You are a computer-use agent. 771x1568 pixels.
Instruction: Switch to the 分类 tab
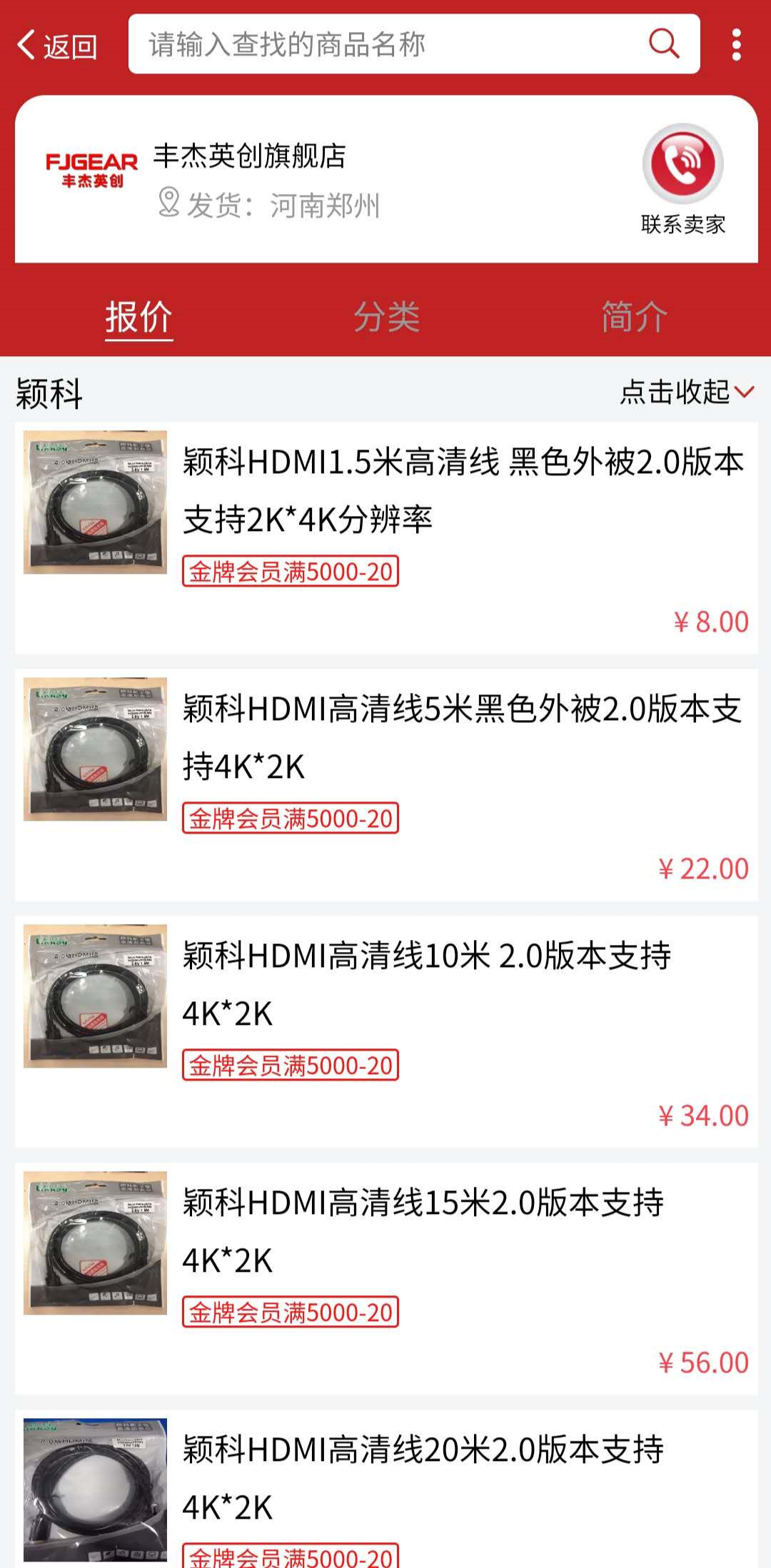386,317
